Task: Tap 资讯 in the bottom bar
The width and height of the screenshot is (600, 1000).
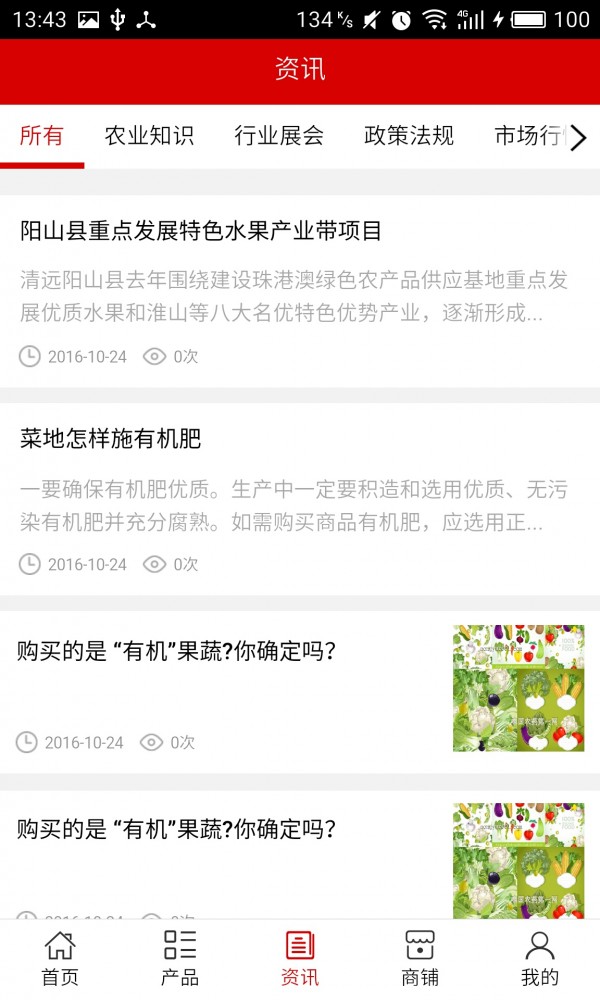Action: pos(300,958)
